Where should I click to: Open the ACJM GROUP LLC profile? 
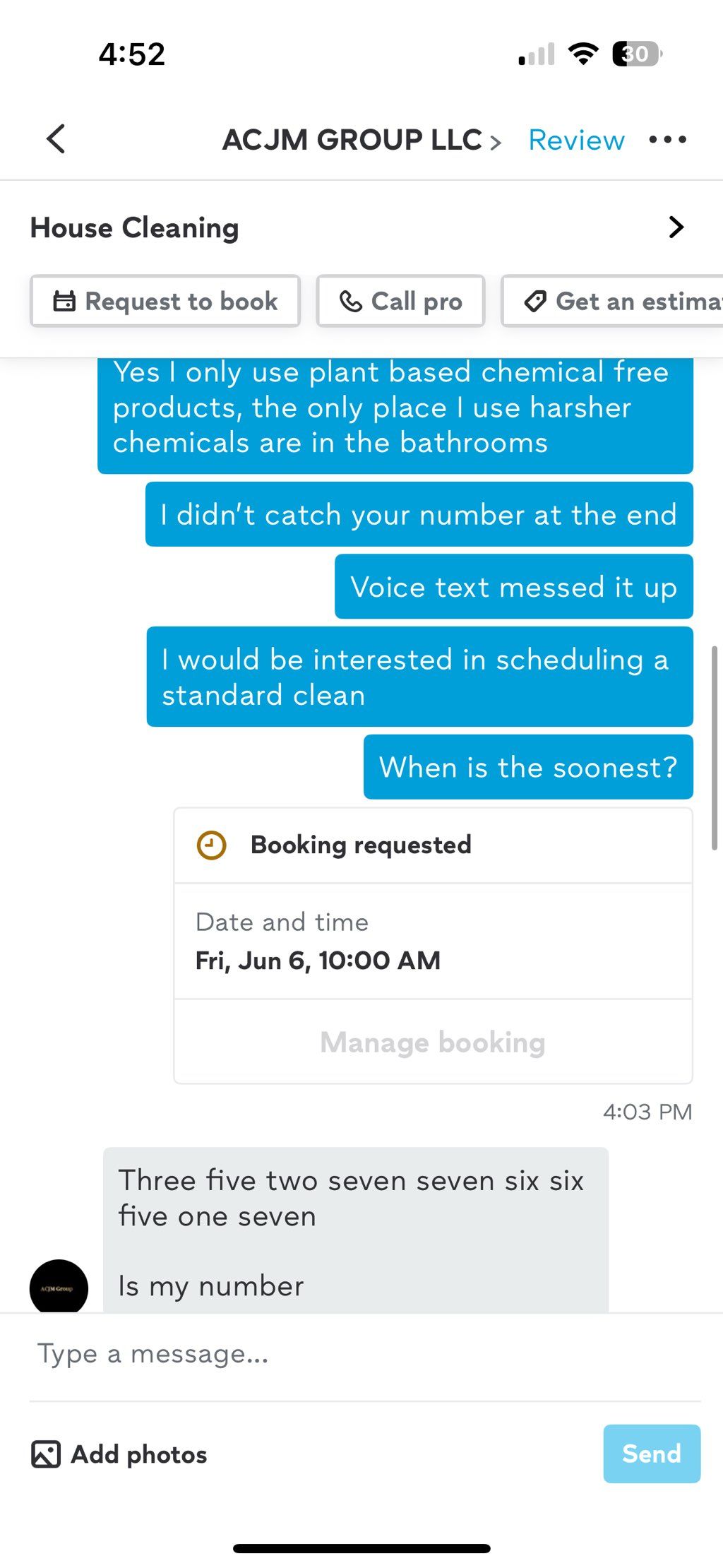point(361,140)
